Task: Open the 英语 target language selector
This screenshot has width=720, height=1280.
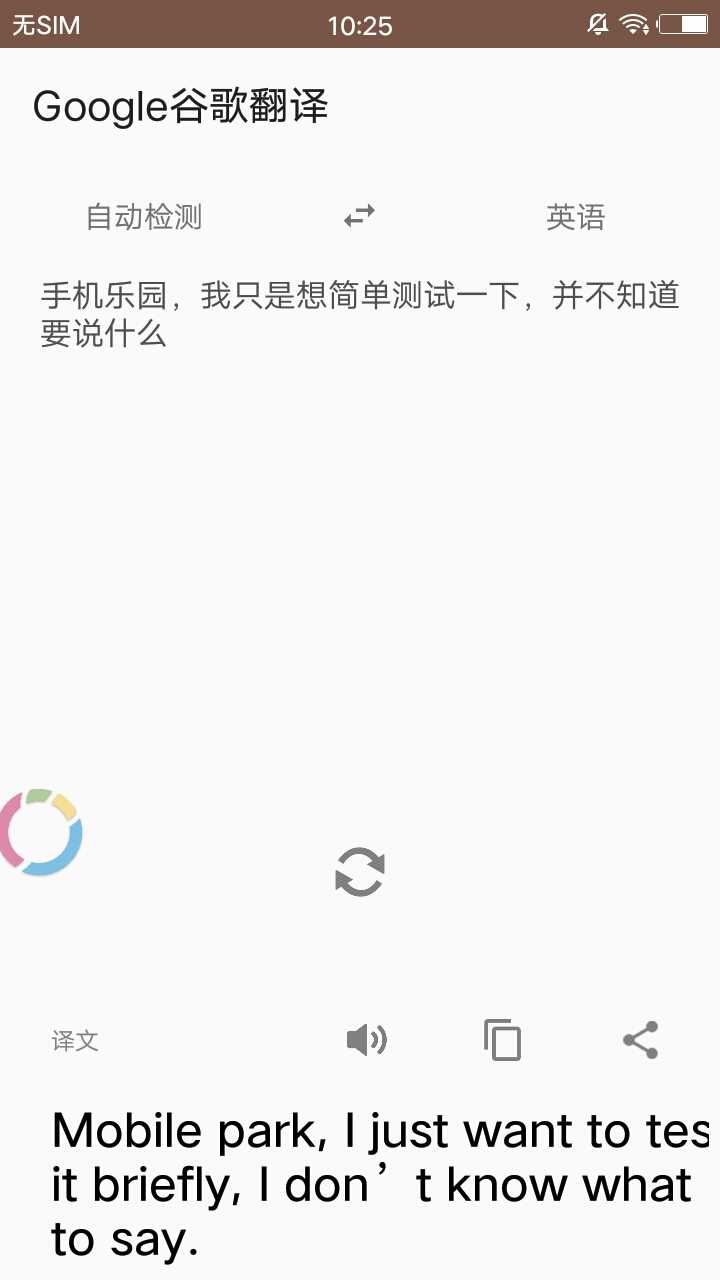Action: tap(575, 216)
